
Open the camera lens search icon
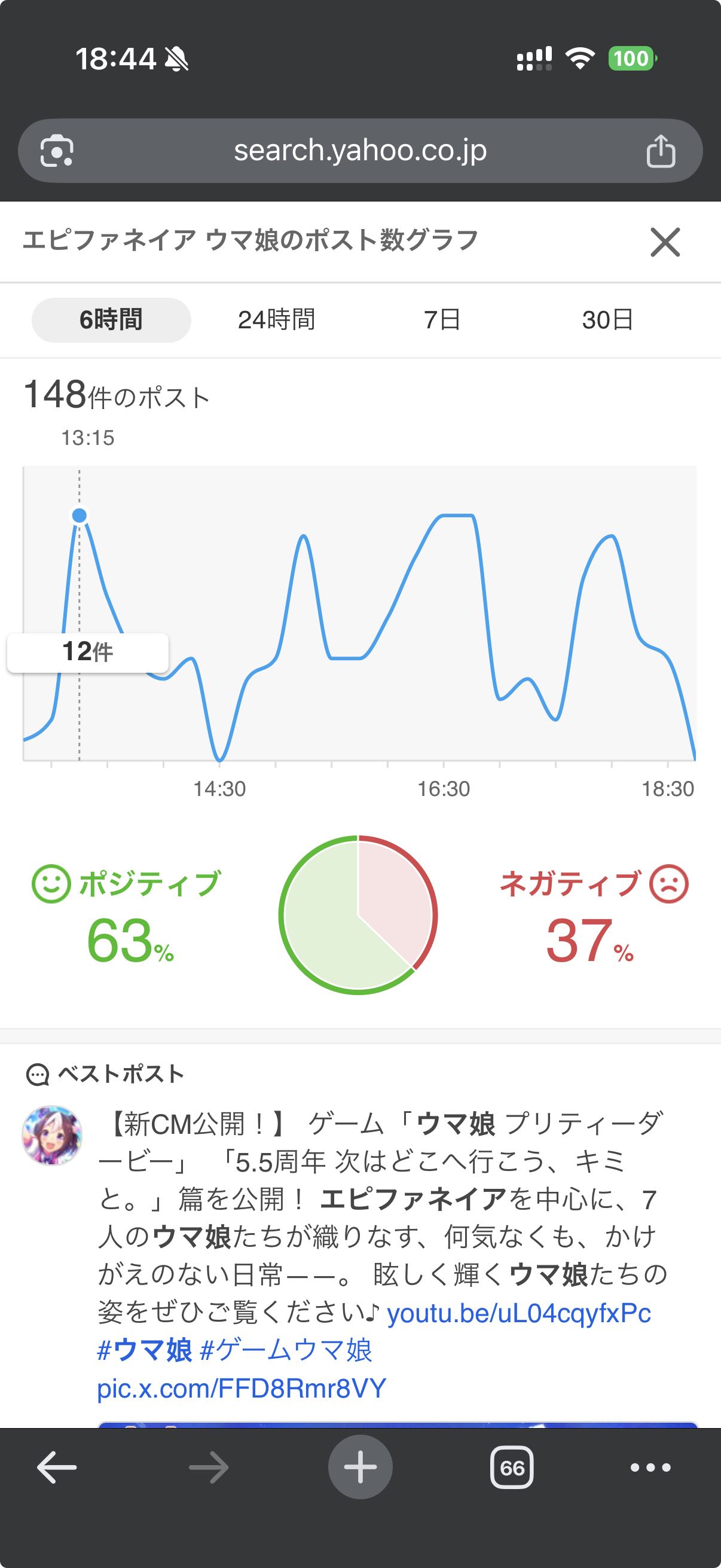(57, 151)
